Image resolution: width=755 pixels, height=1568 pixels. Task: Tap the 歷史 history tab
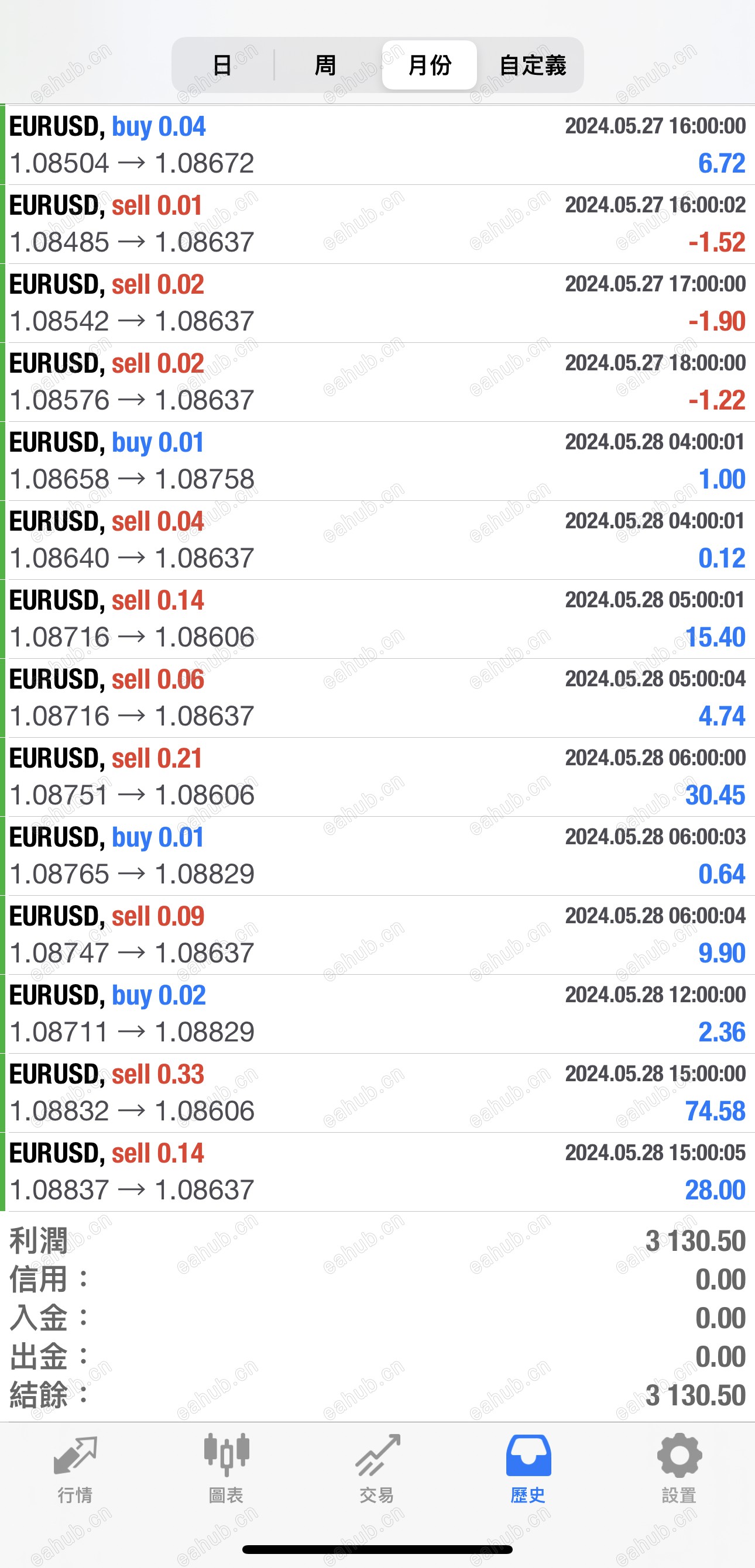tap(528, 1469)
